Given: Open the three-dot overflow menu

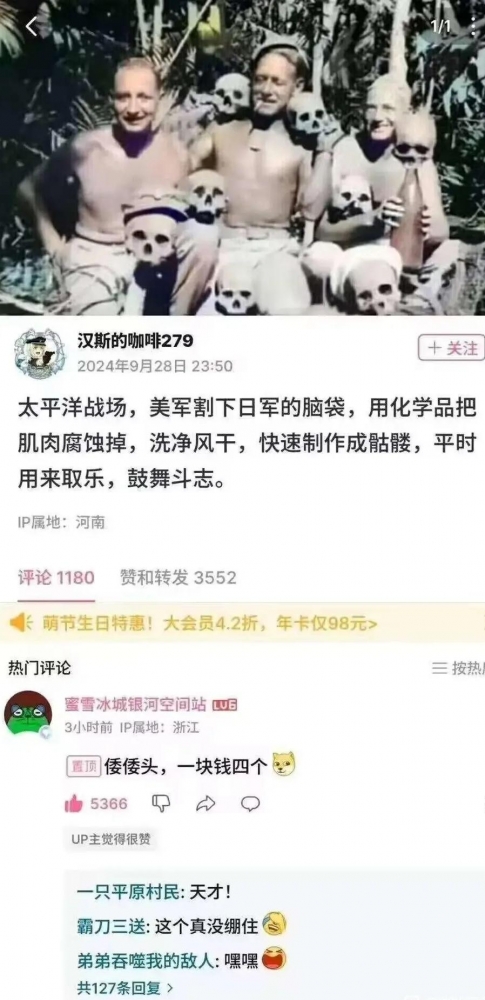Looking at the screenshot, I should (473, 27).
